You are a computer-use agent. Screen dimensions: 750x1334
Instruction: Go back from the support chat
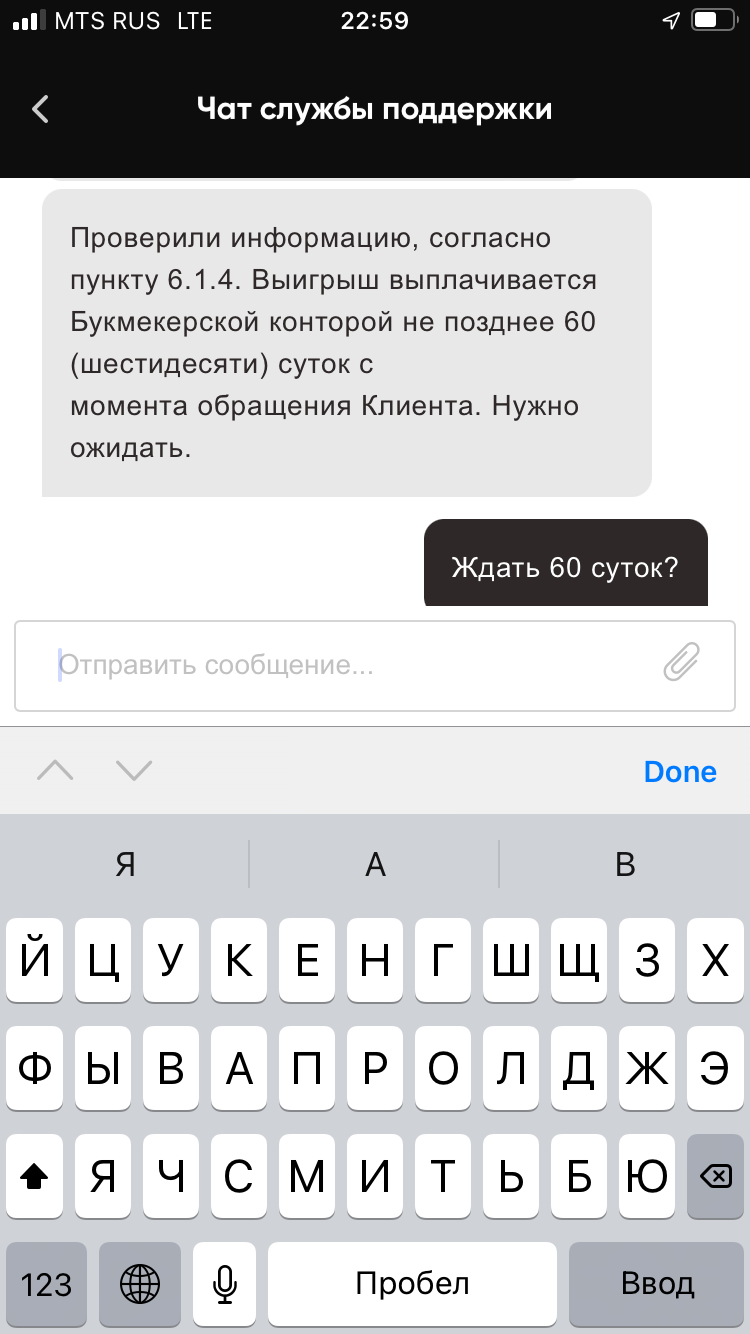pos(41,109)
